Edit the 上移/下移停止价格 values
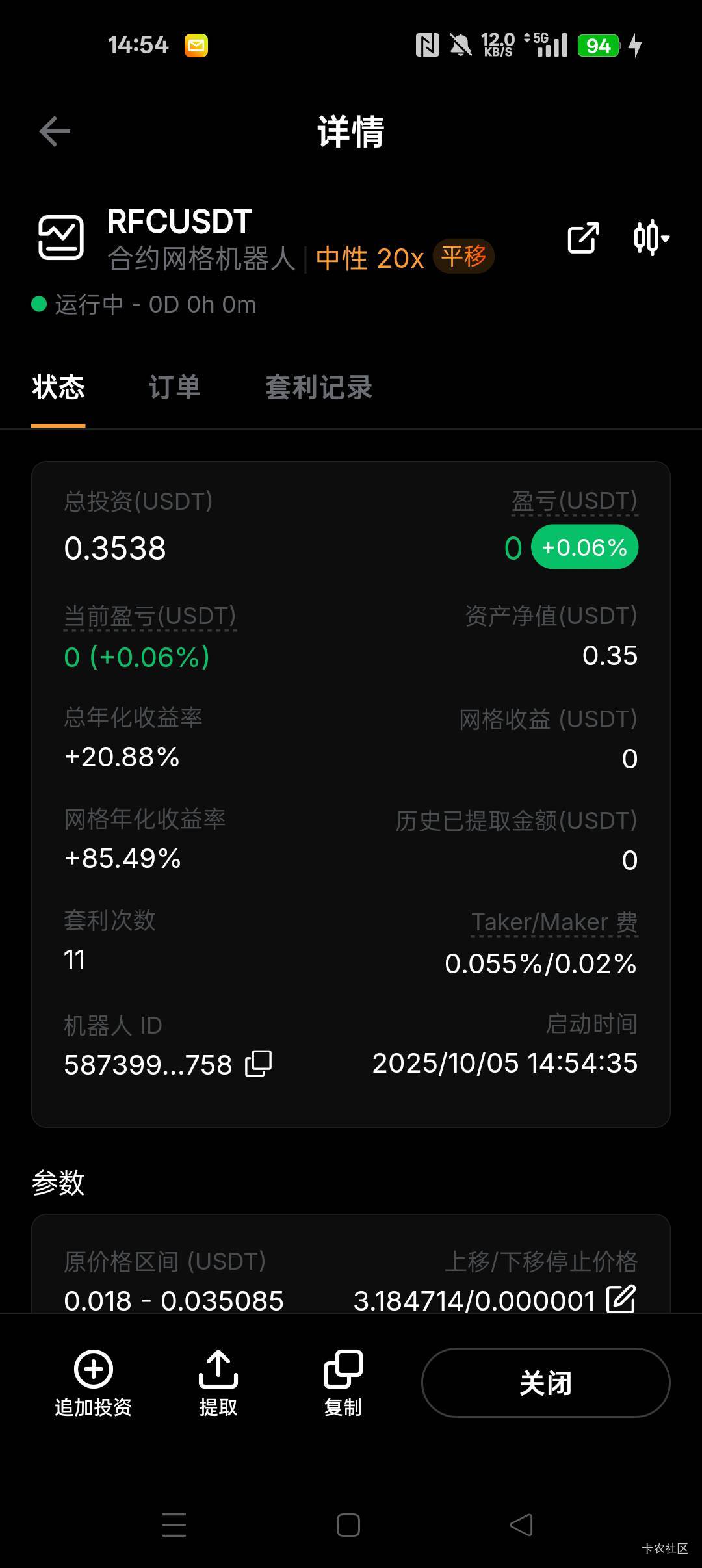702x1568 pixels. (621, 1299)
